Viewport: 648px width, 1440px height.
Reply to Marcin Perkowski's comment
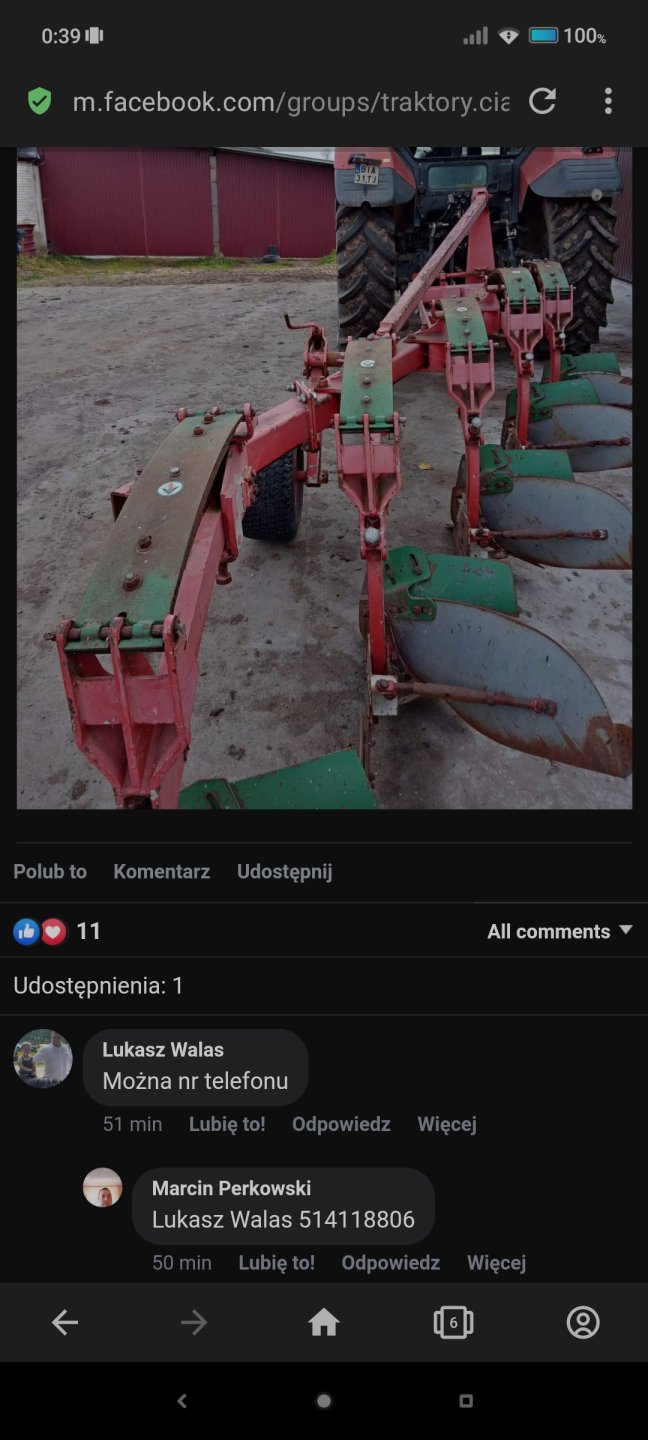click(390, 1263)
